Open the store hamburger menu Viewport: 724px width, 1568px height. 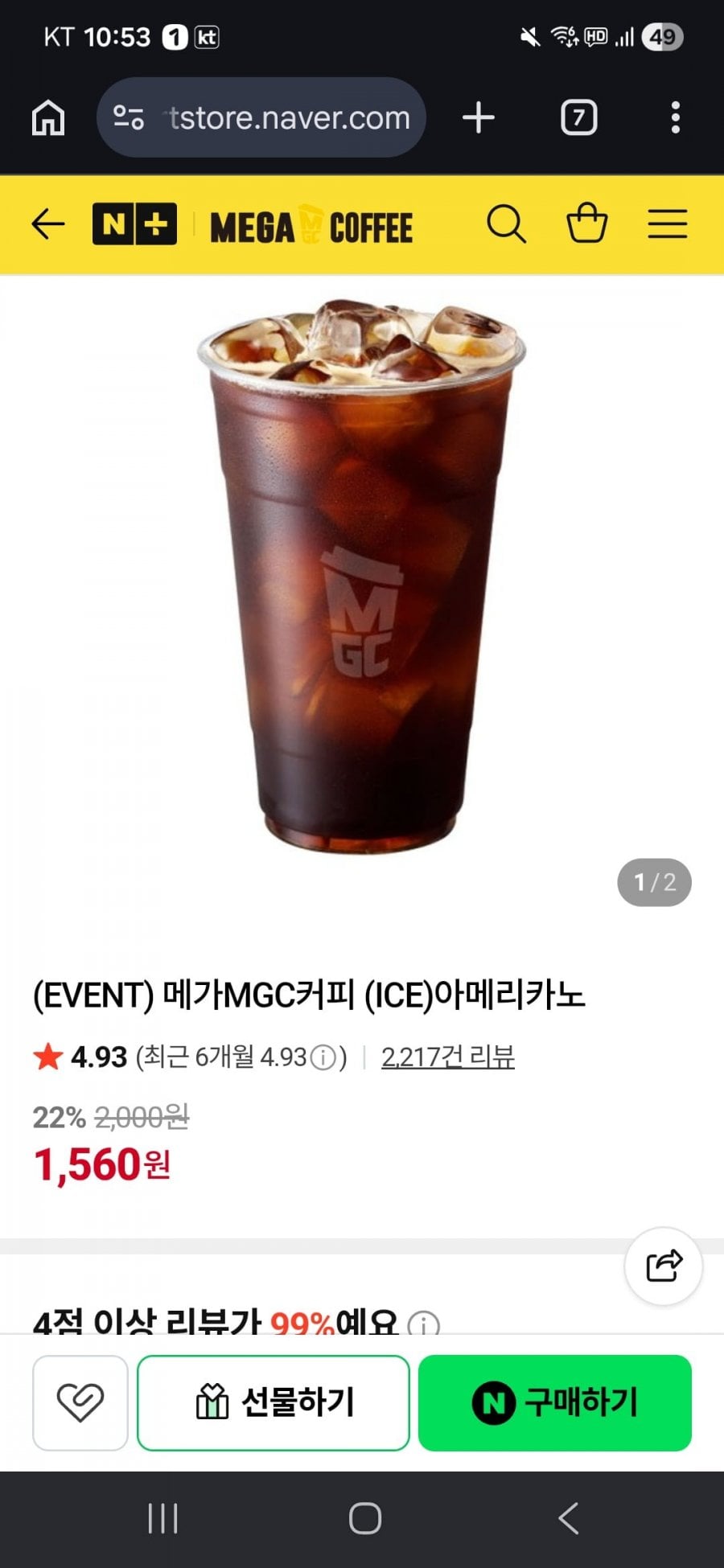(668, 224)
